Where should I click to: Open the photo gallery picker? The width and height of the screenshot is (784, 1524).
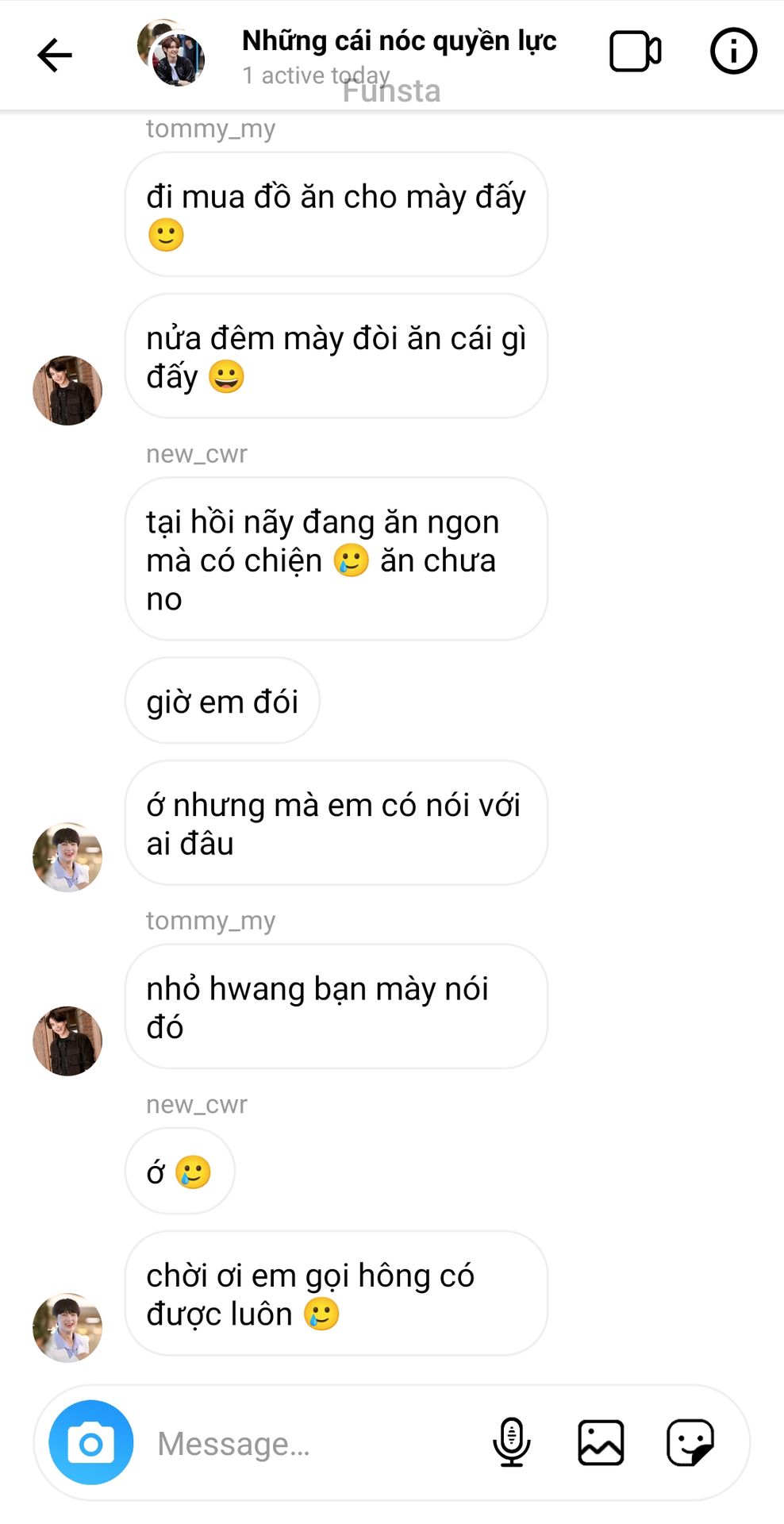point(601,1442)
